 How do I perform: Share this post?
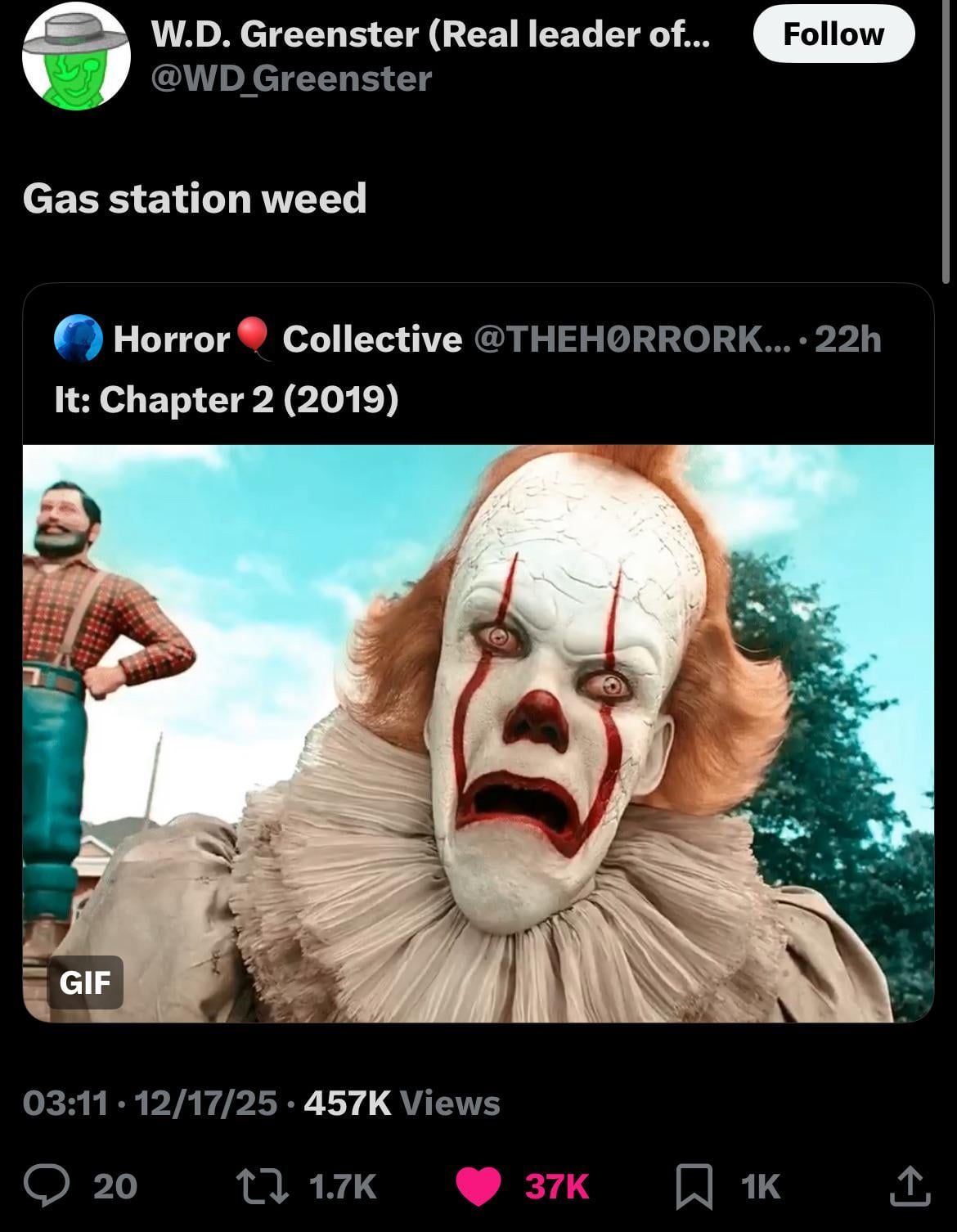(910, 1186)
